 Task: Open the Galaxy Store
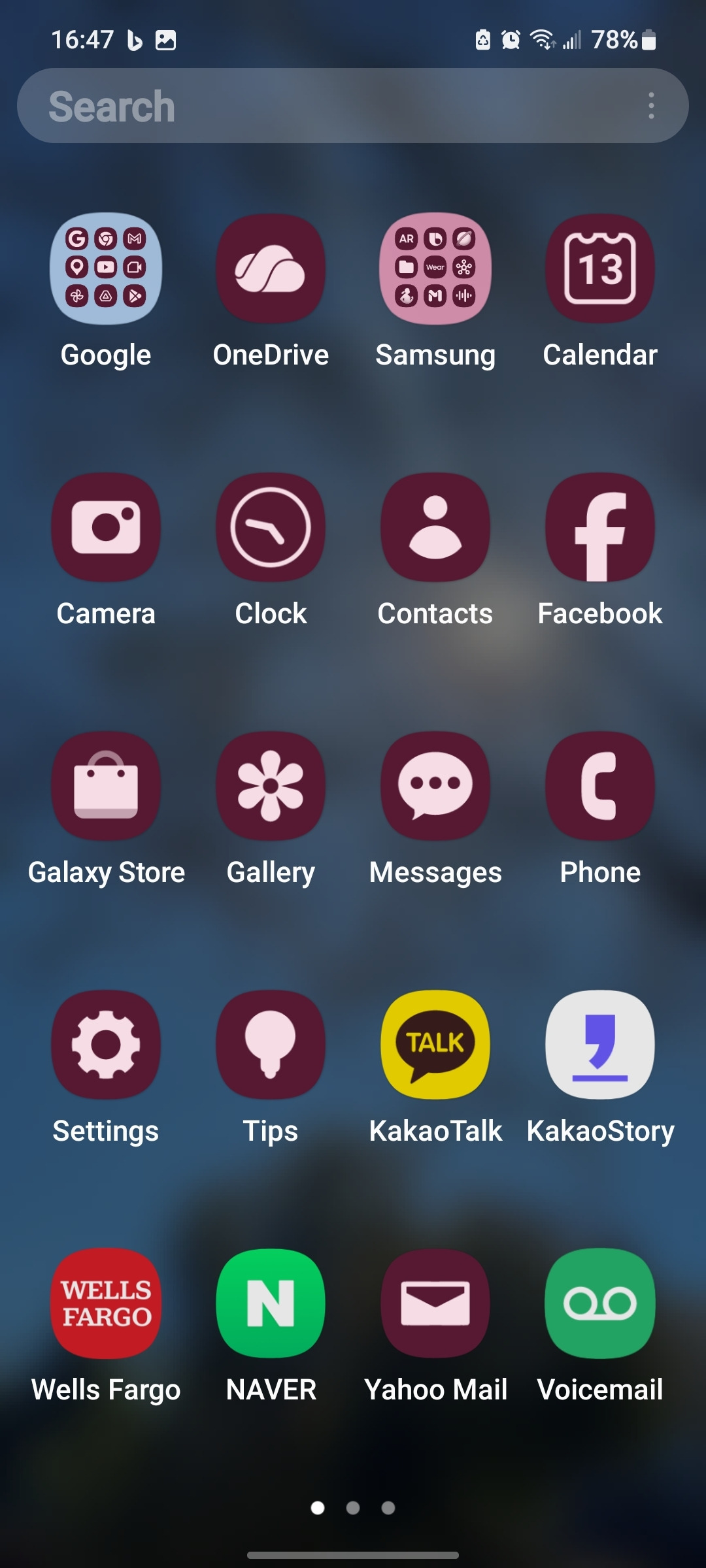click(105, 786)
